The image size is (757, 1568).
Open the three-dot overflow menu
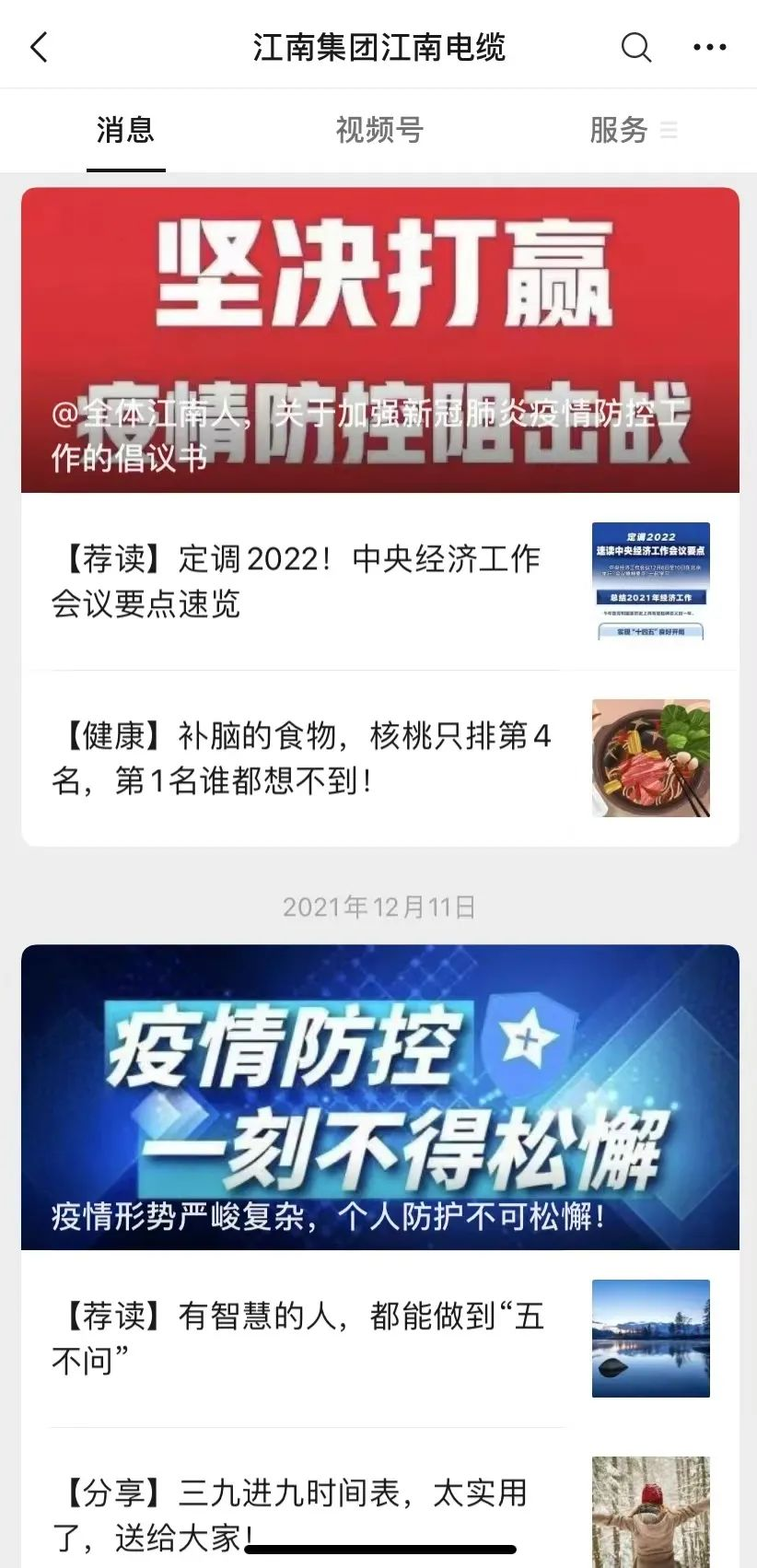tap(709, 47)
